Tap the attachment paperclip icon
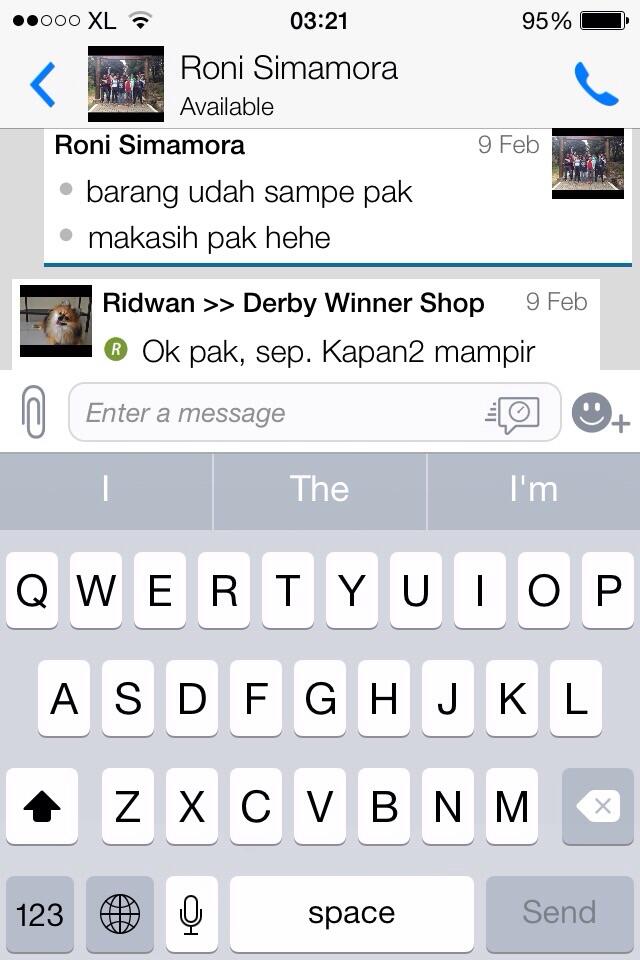This screenshot has width=640, height=960. click(x=34, y=412)
